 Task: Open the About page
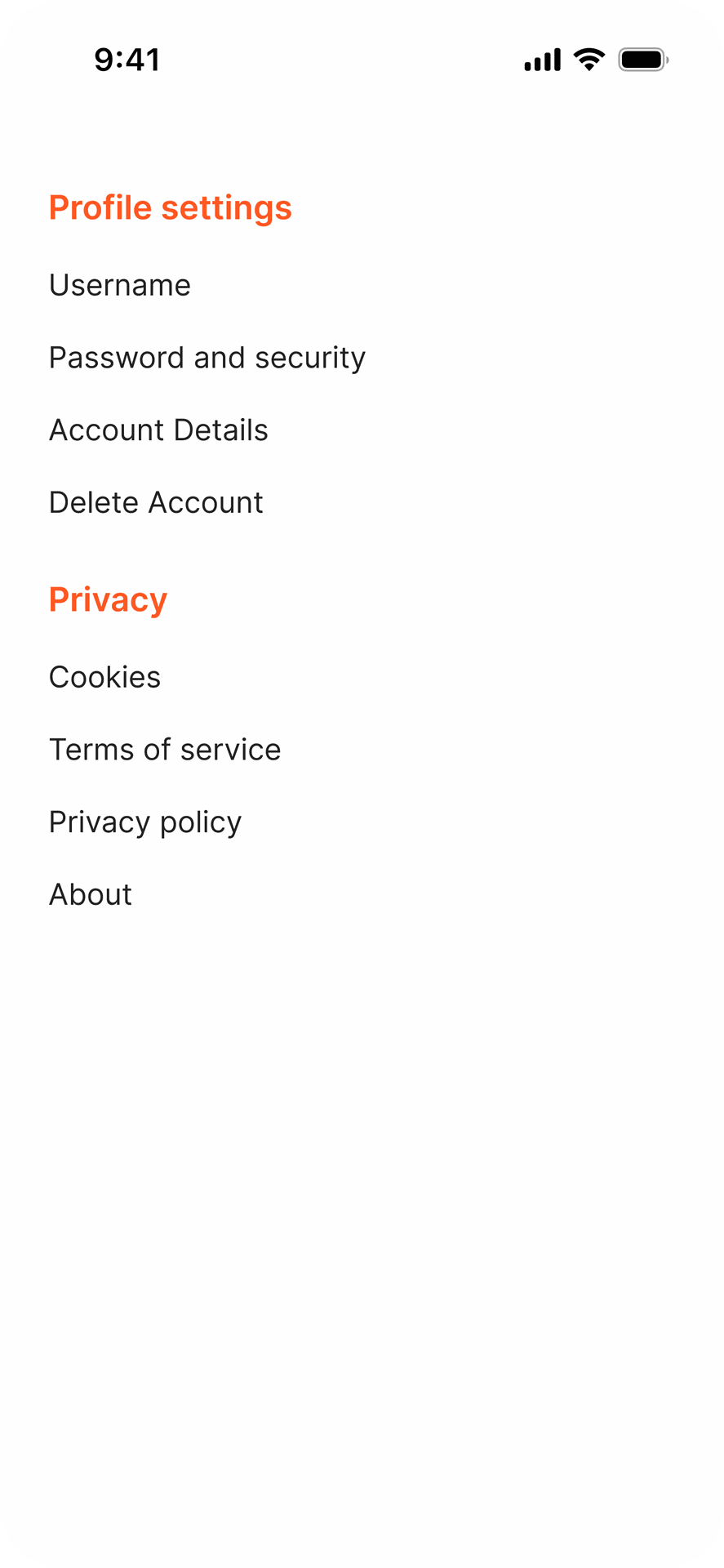(x=91, y=895)
